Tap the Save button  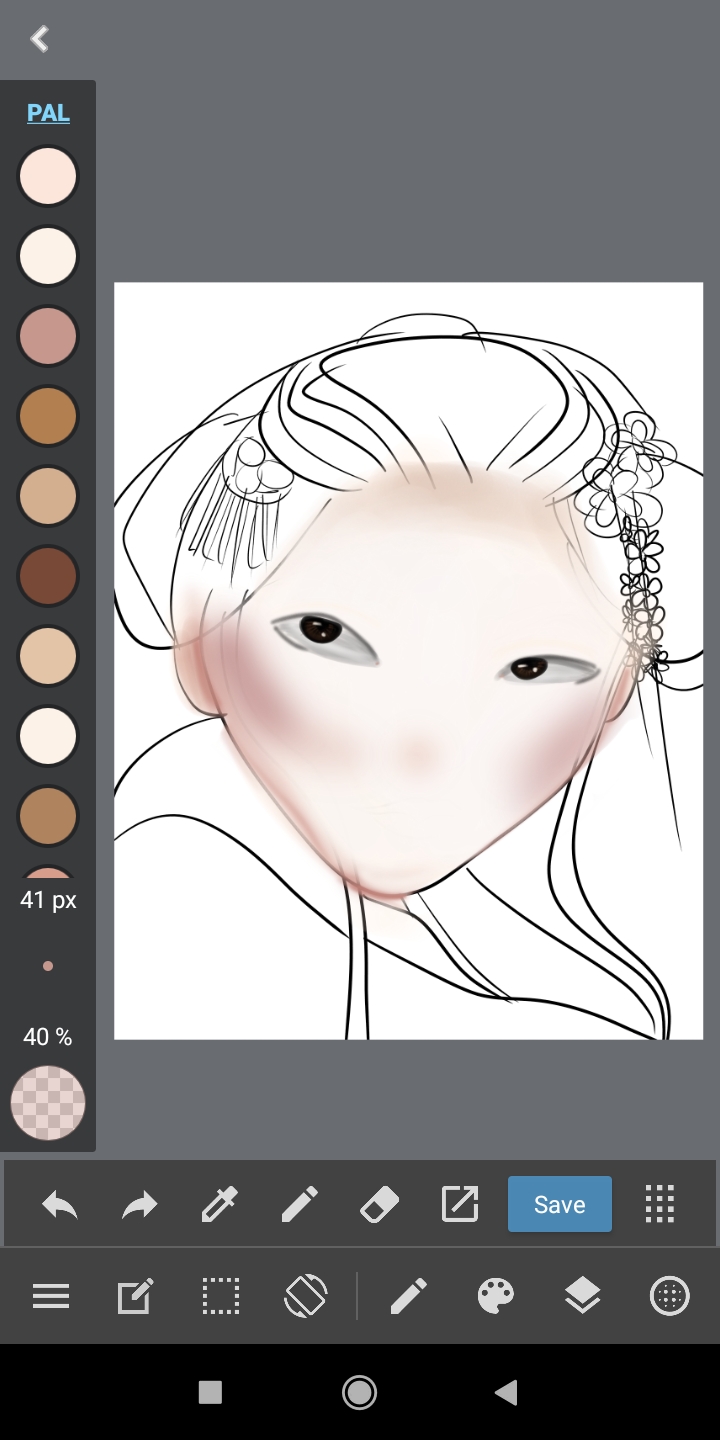560,1204
